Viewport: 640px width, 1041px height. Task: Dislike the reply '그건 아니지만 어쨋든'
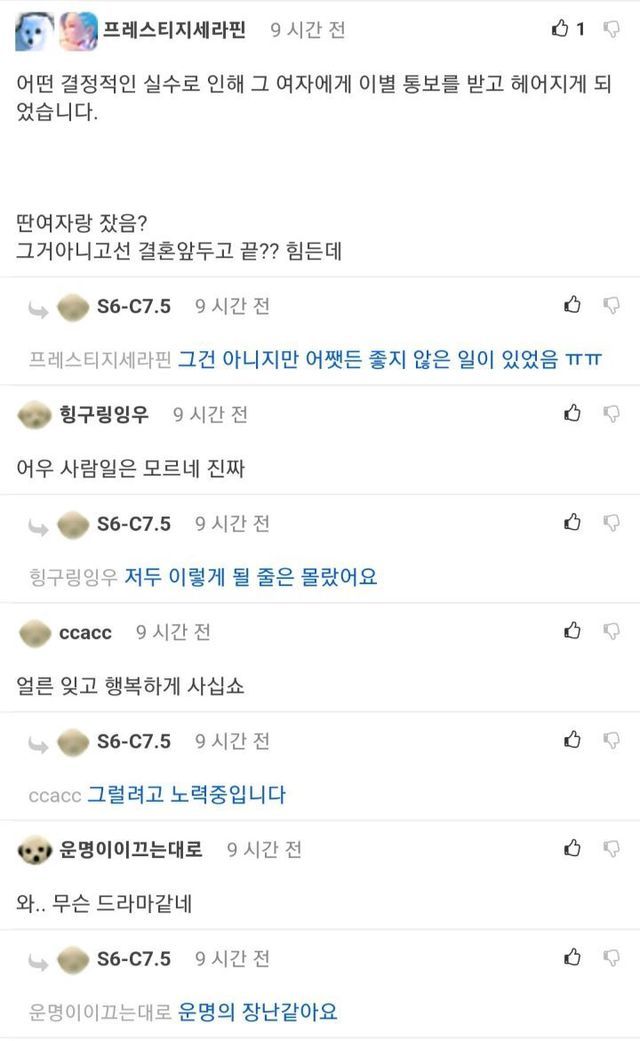coord(611,305)
